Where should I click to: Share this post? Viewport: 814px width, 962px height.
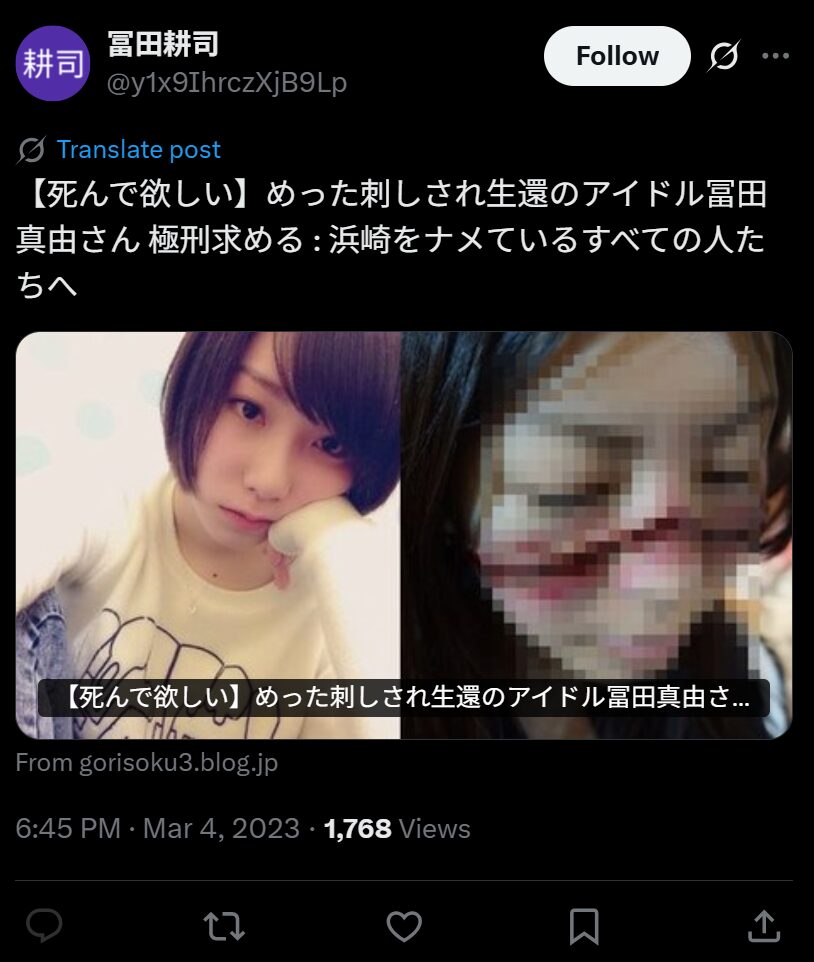coord(764,925)
